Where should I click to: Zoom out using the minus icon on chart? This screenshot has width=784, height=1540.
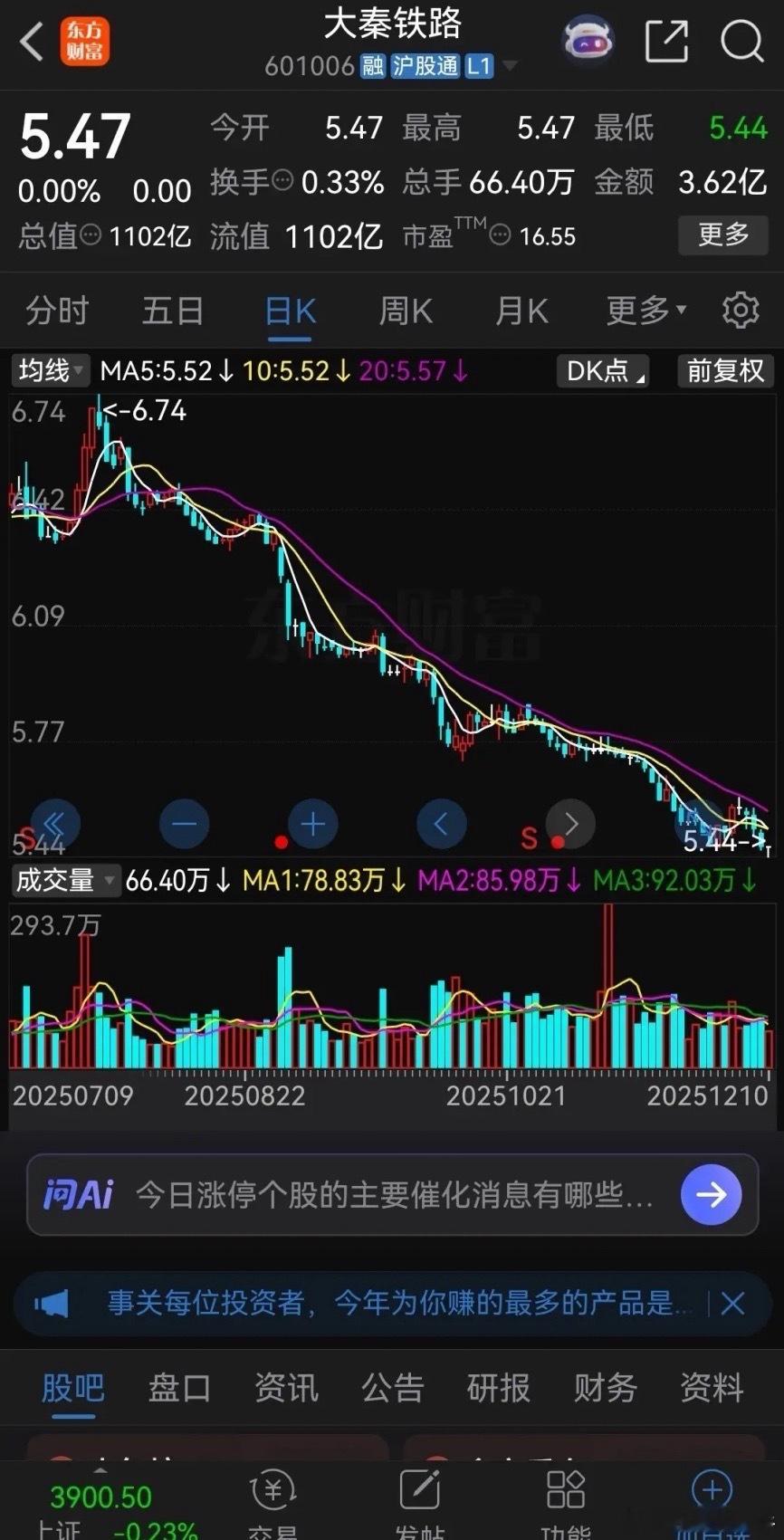coord(184,824)
